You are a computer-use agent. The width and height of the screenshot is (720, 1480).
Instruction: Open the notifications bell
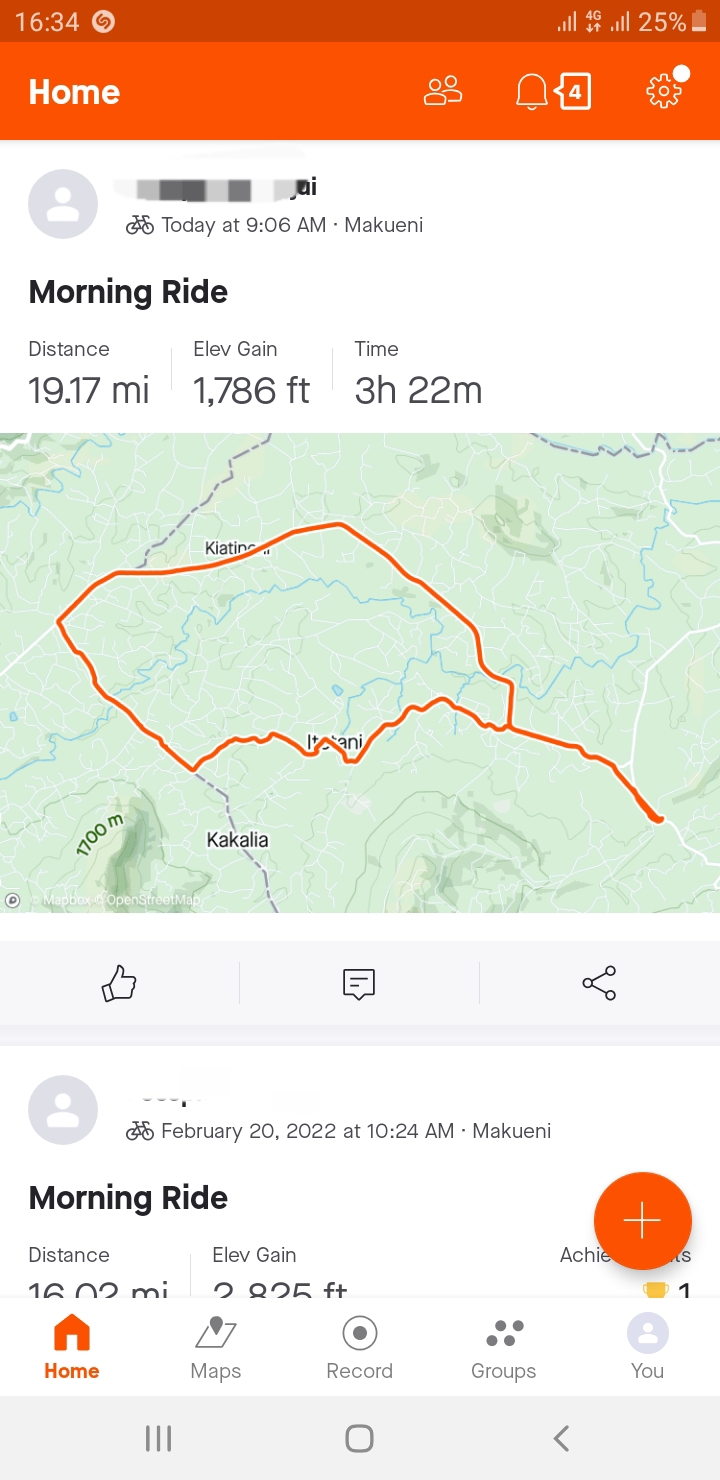(x=532, y=92)
